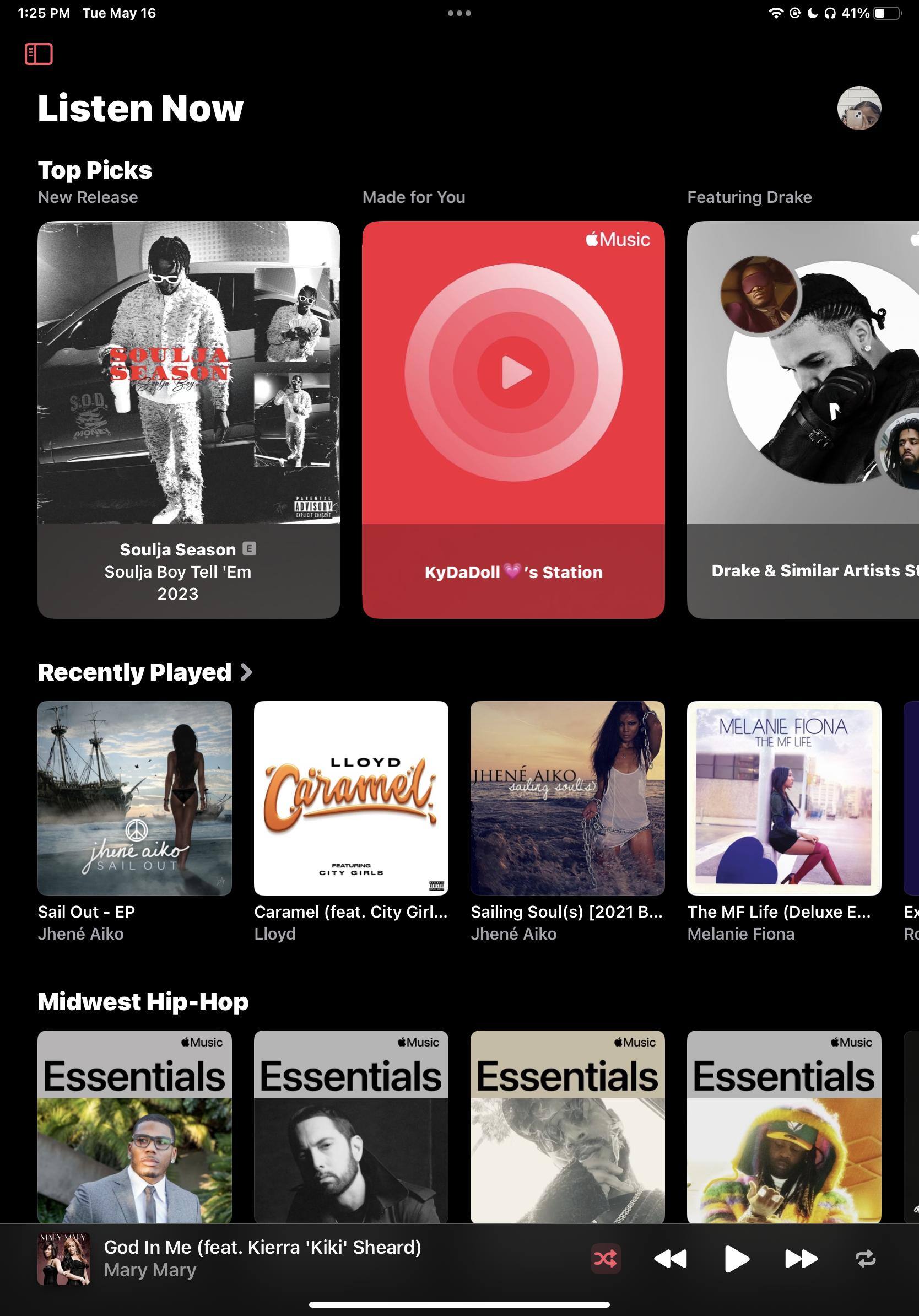This screenshot has width=919, height=1316.
Task: Open the Now Playing song God In Me
Action: pyautogui.click(x=262, y=1258)
